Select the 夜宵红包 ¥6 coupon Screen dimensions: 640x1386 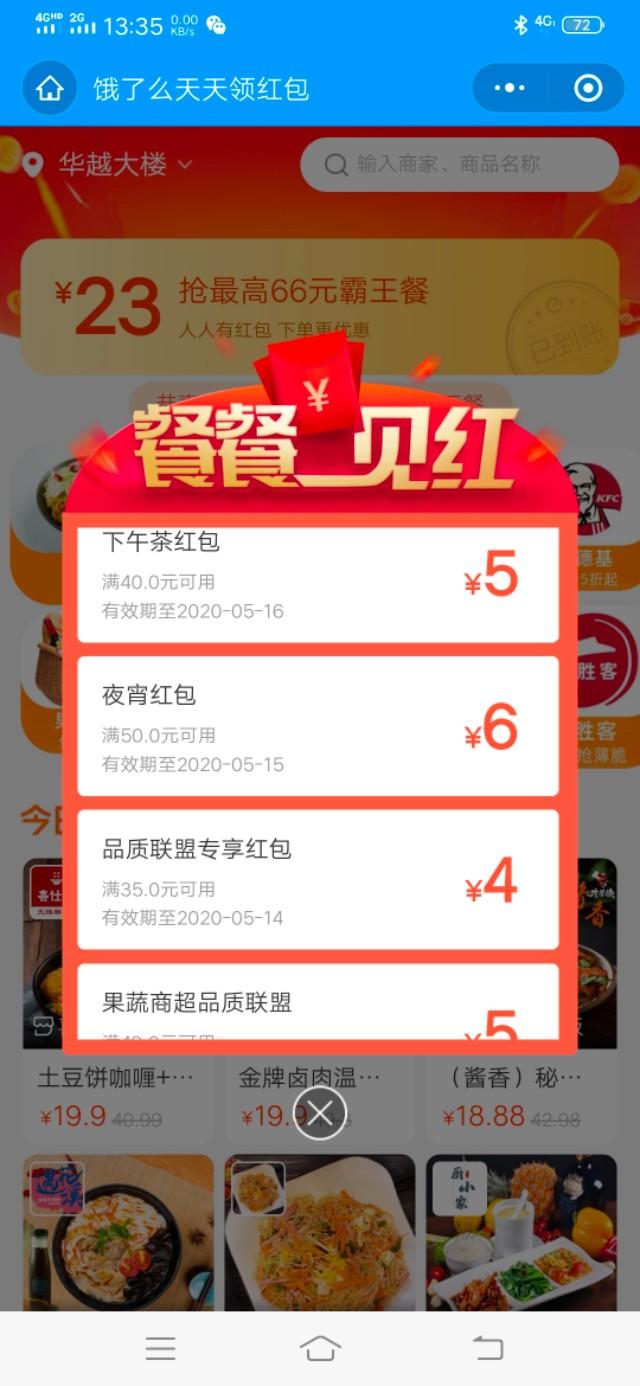tap(318, 726)
